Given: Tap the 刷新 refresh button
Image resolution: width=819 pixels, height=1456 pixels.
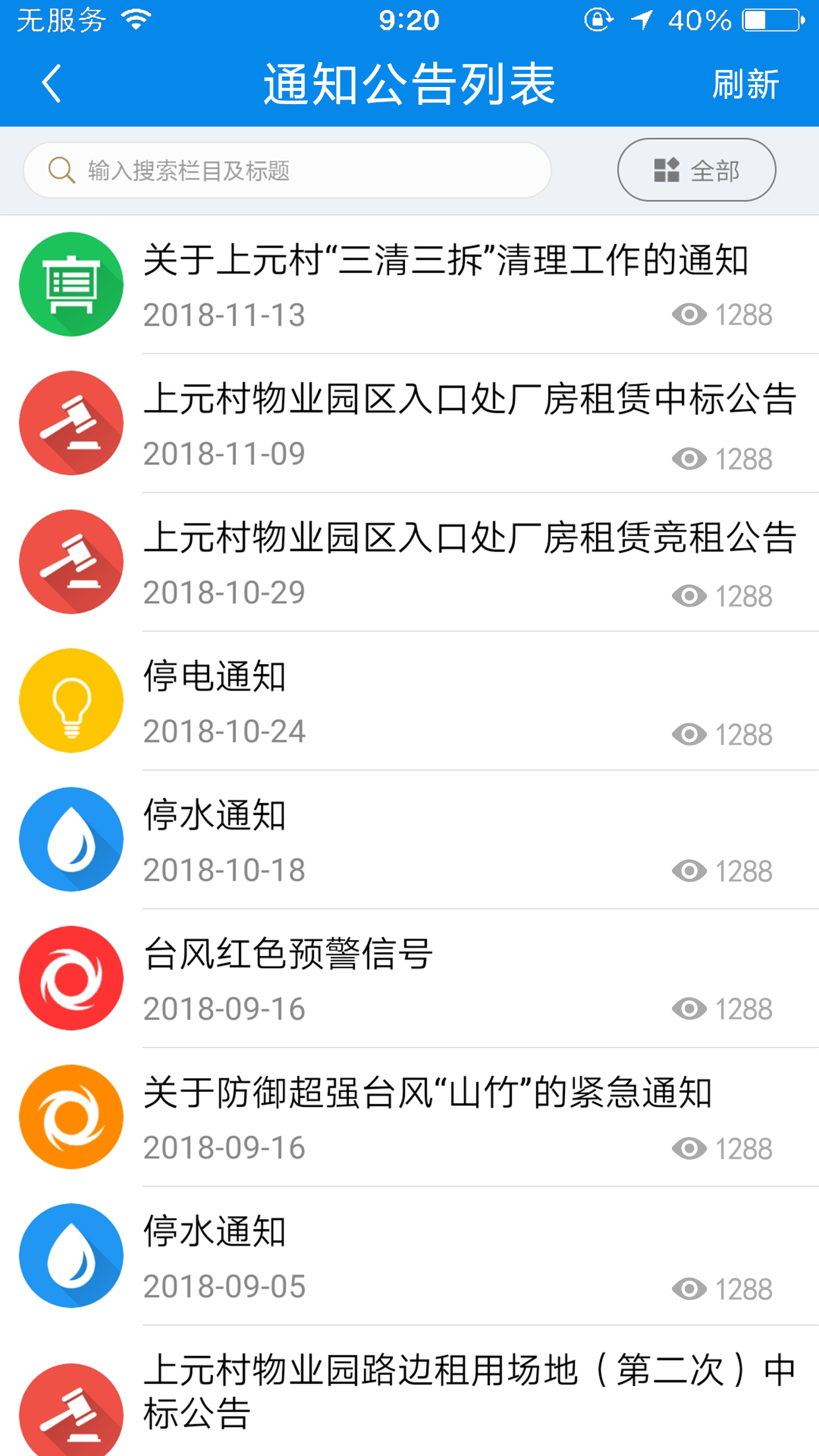Looking at the screenshot, I should (745, 84).
